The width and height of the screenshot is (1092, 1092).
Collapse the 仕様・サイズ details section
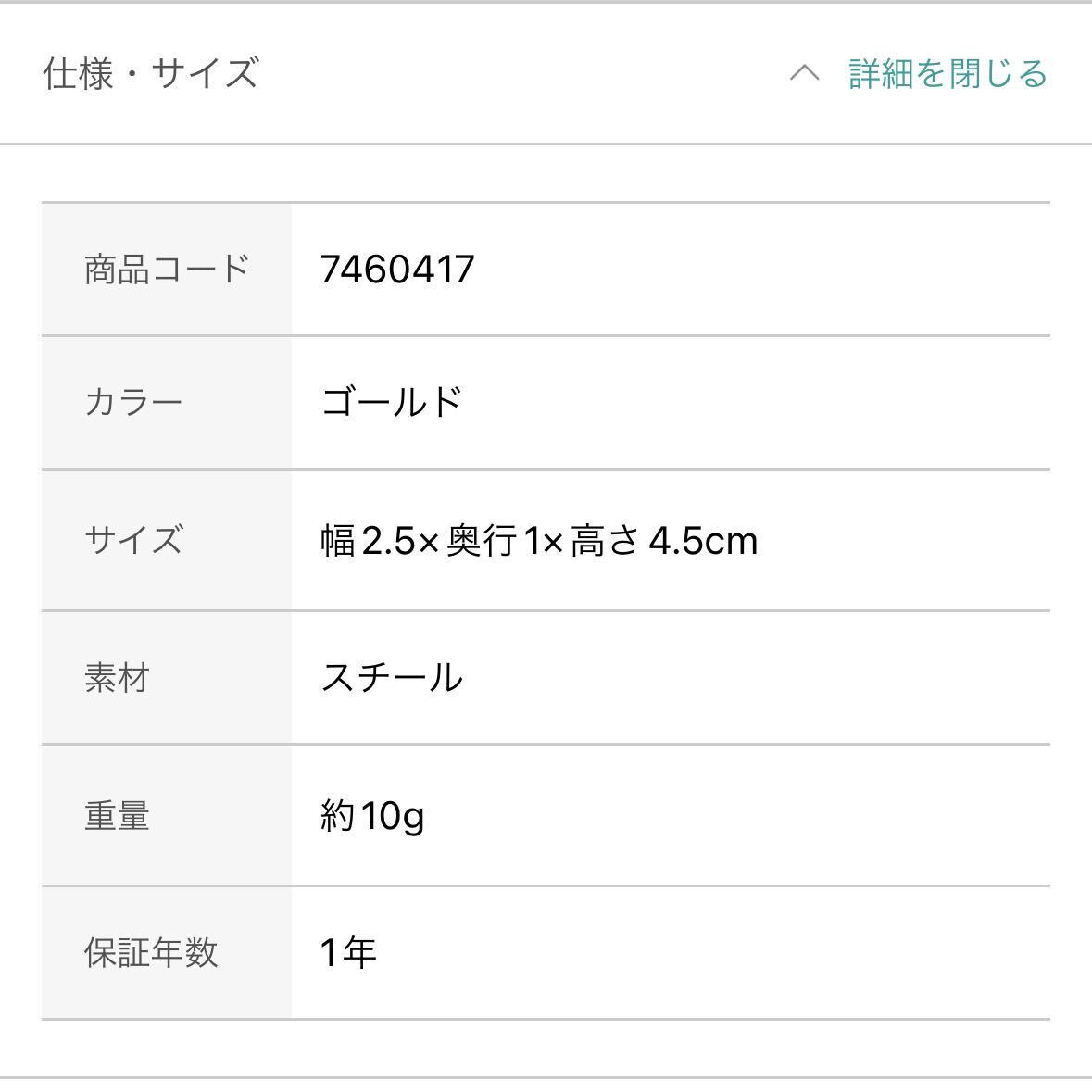point(947,74)
